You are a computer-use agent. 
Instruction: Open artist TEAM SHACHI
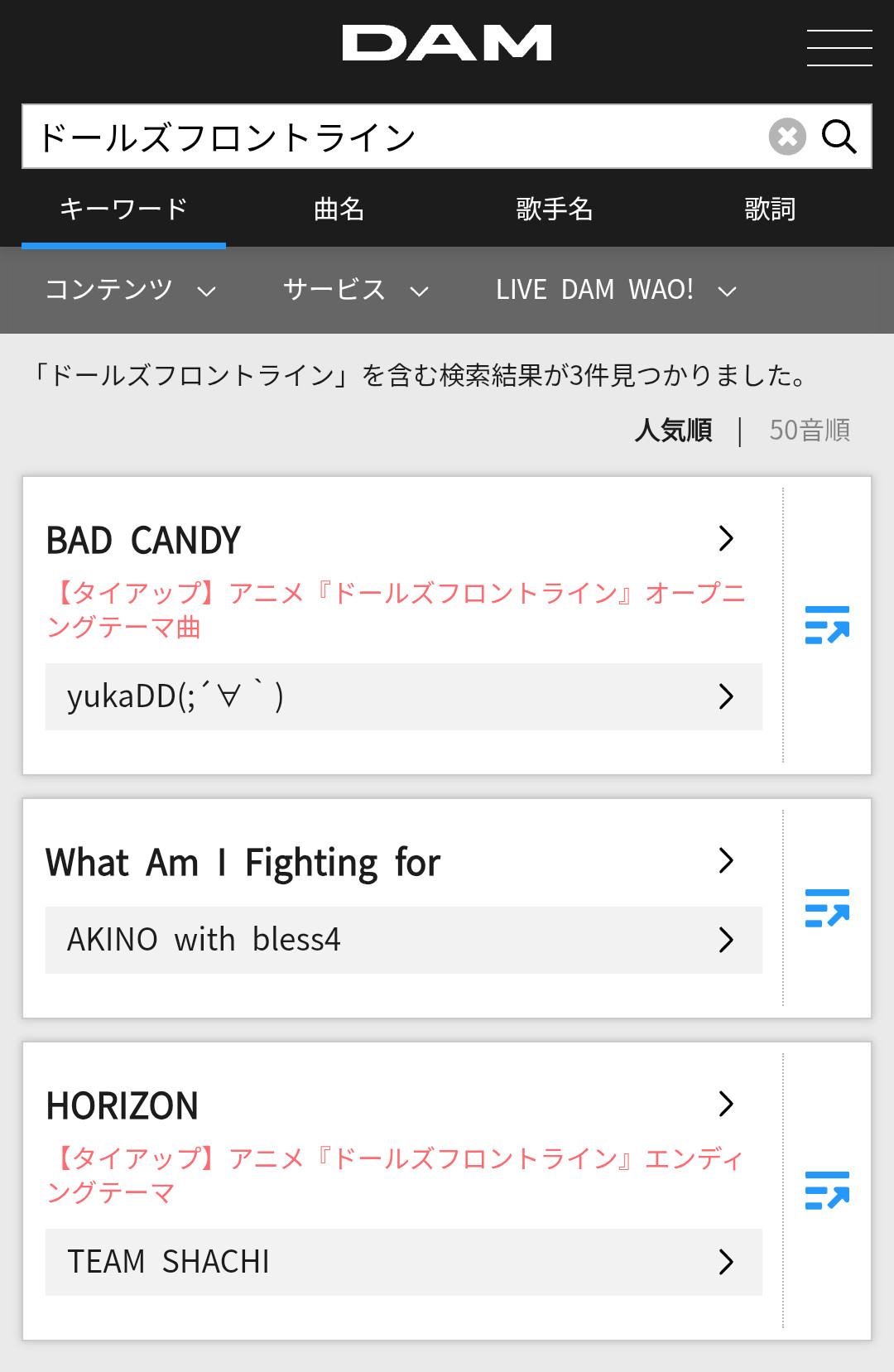403,1262
